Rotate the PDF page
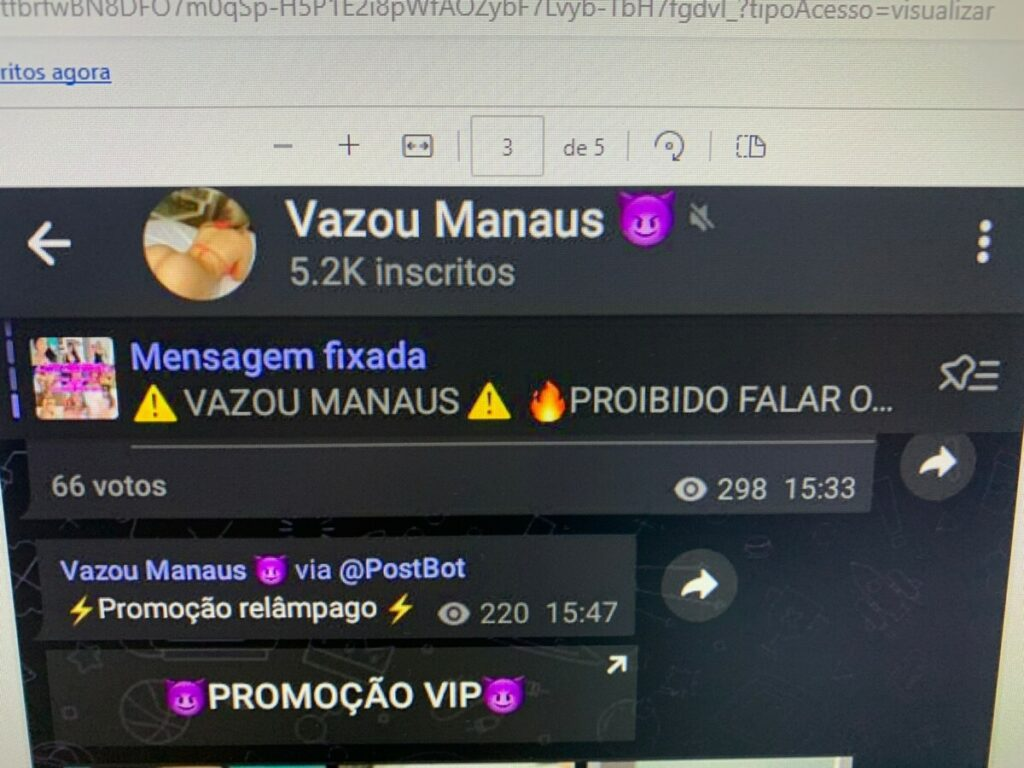This screenshot has width=1024, height=768. pyautogui.click(x=668, y=147)
